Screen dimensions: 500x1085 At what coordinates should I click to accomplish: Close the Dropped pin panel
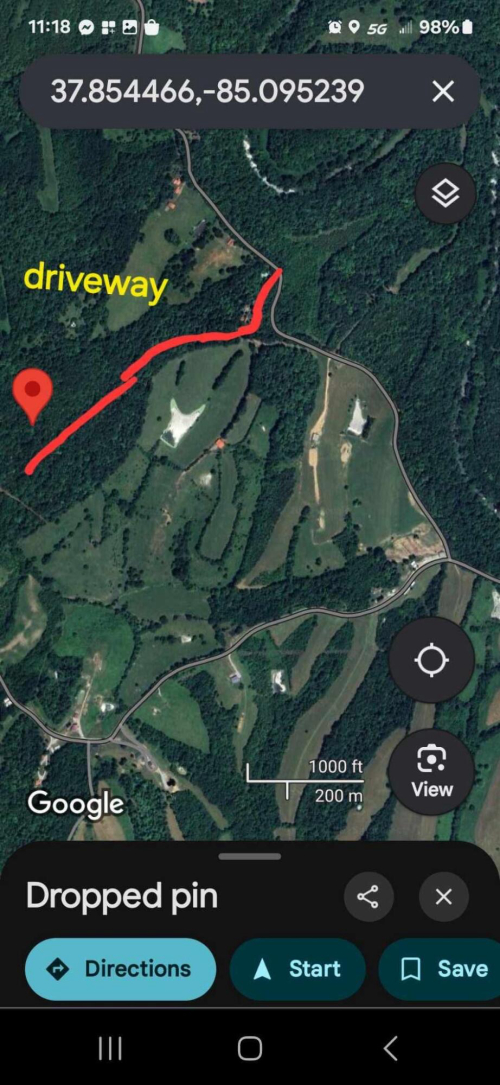pos(443,897)
